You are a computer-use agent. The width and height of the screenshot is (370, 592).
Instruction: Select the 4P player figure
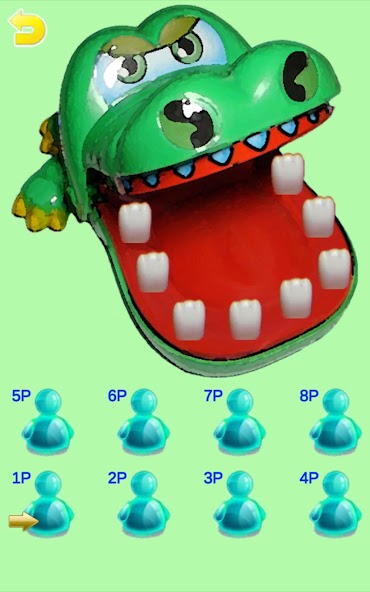click(335, 503)
